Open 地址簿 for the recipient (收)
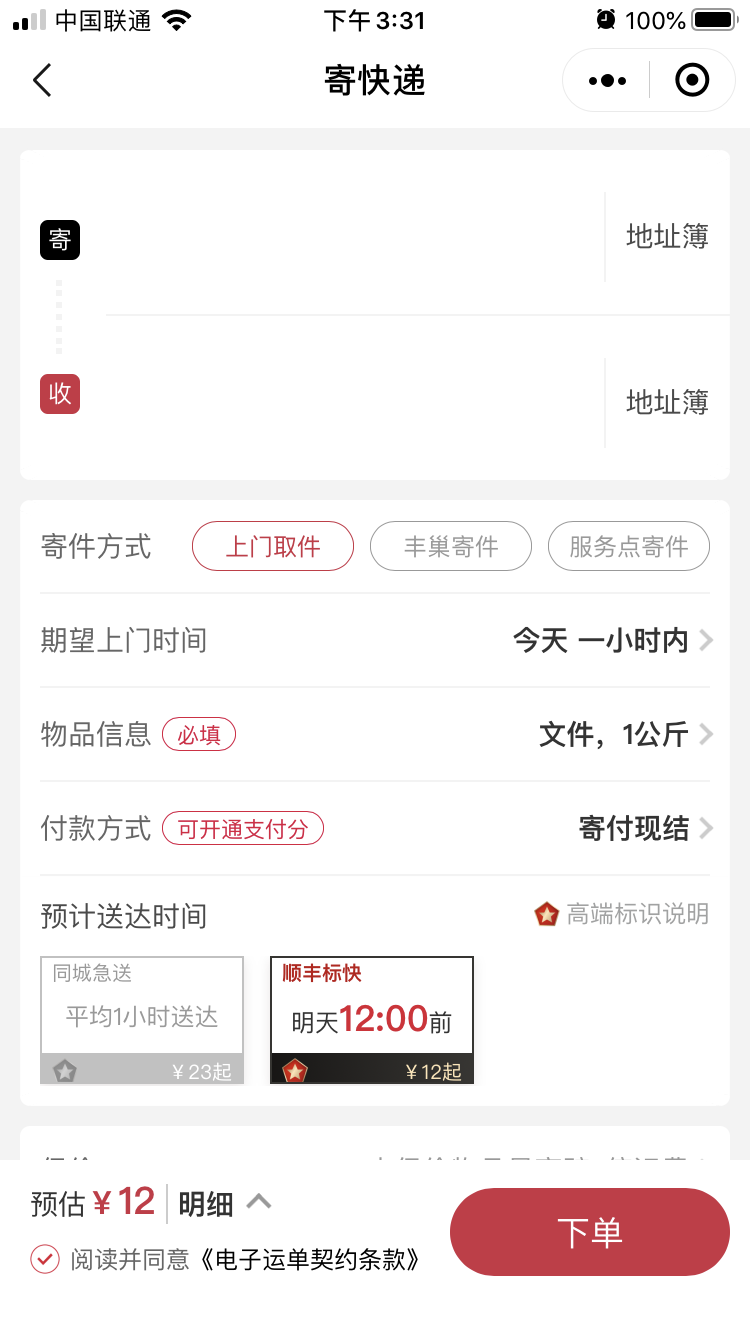Image resolution: width=750 pixels, height=1334 pixels. click(667, 402)
